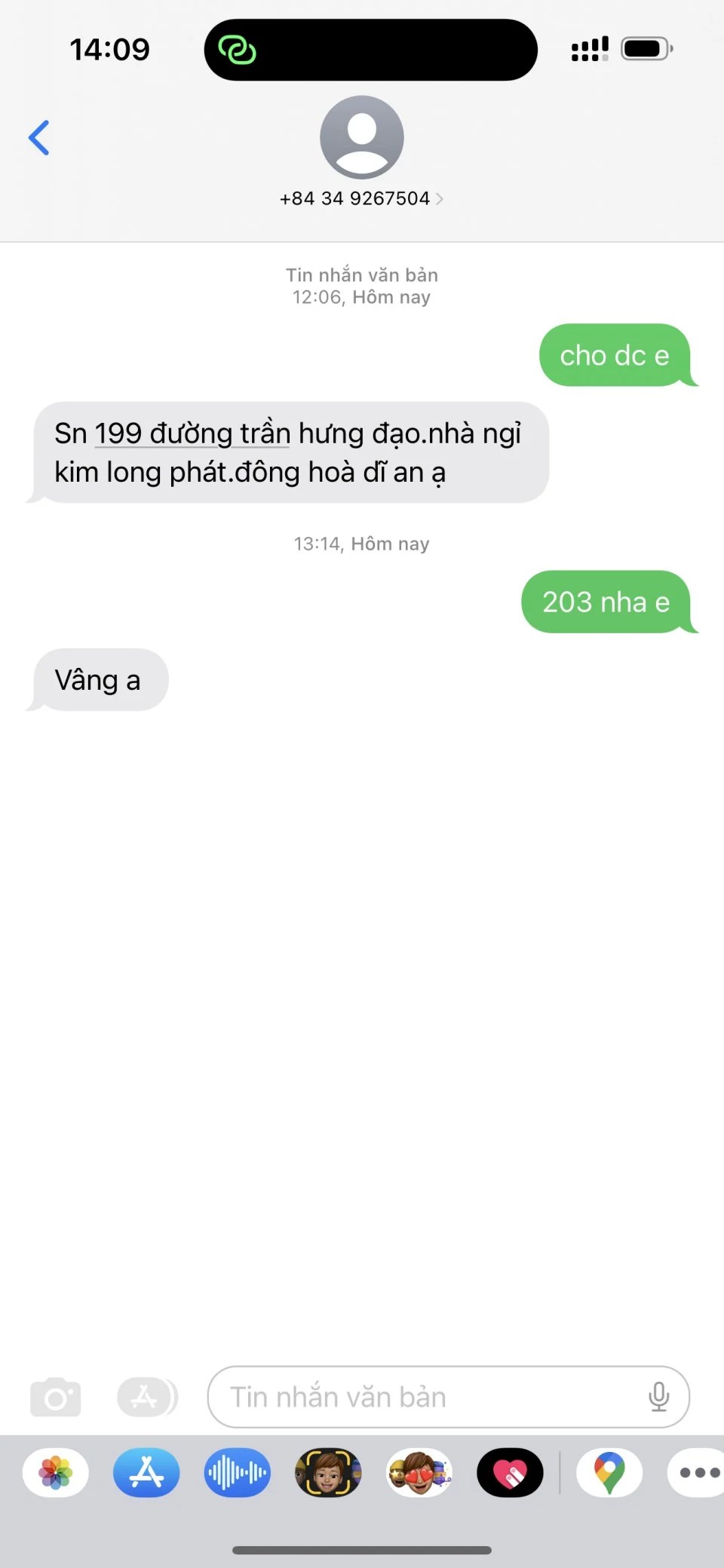
Task: Record an audio message with the waveform app
Action: tap(237, 1472)
